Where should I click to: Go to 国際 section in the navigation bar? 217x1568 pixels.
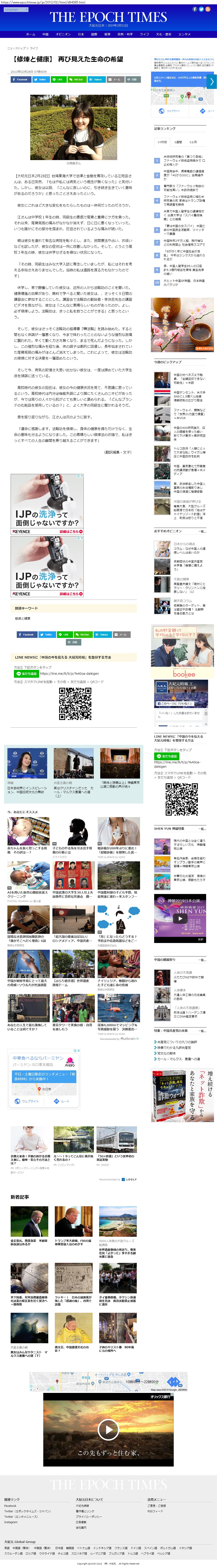tap(94, 35)
